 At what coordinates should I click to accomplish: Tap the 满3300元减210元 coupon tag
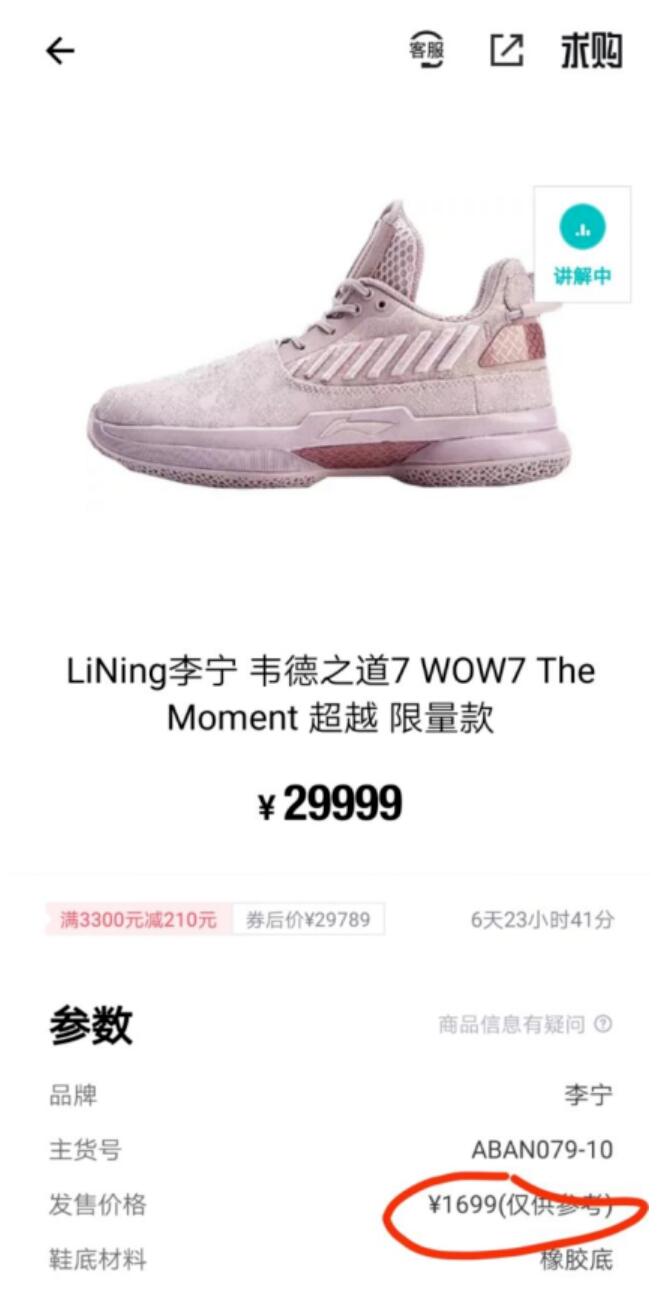[x=139, y=919]
